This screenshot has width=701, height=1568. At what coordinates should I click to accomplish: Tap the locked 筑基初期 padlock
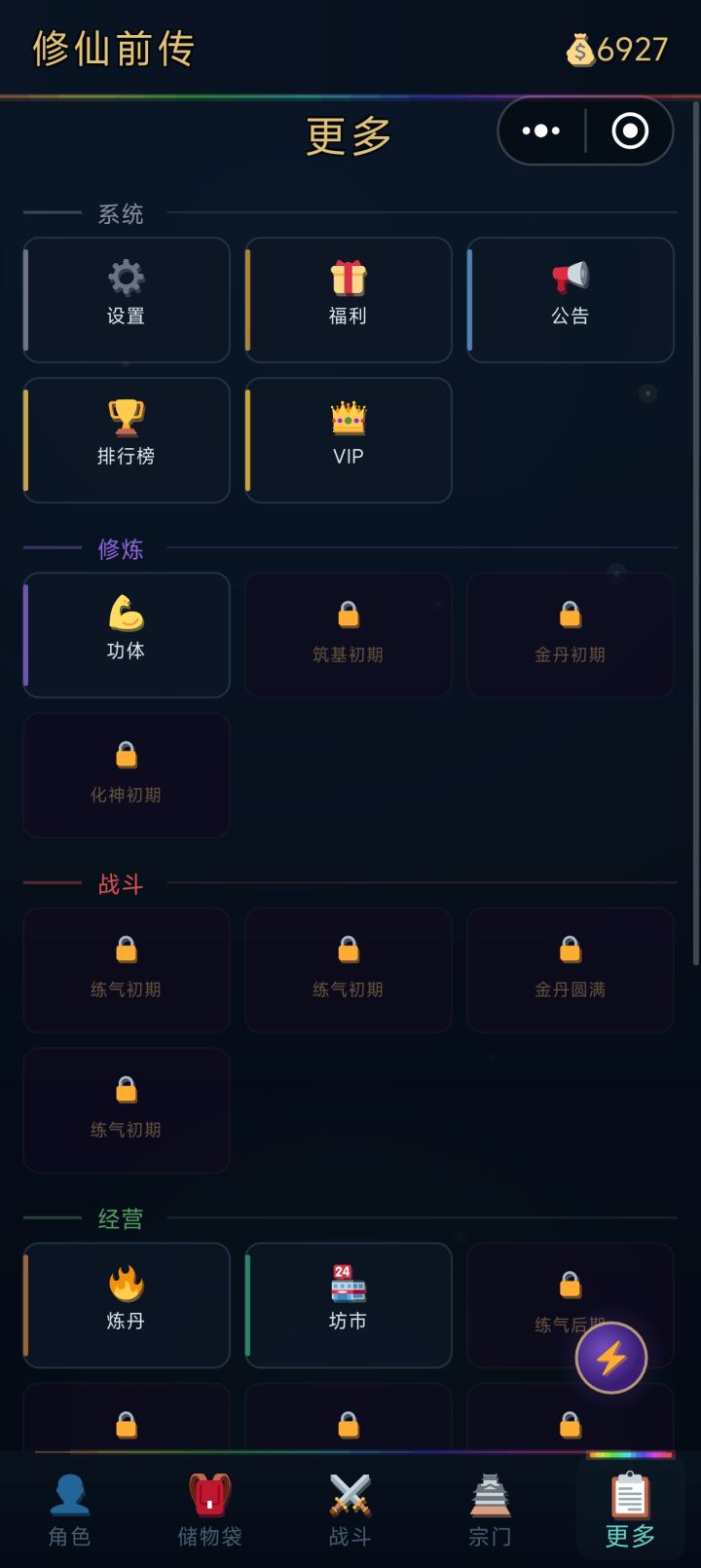(348, 635)
